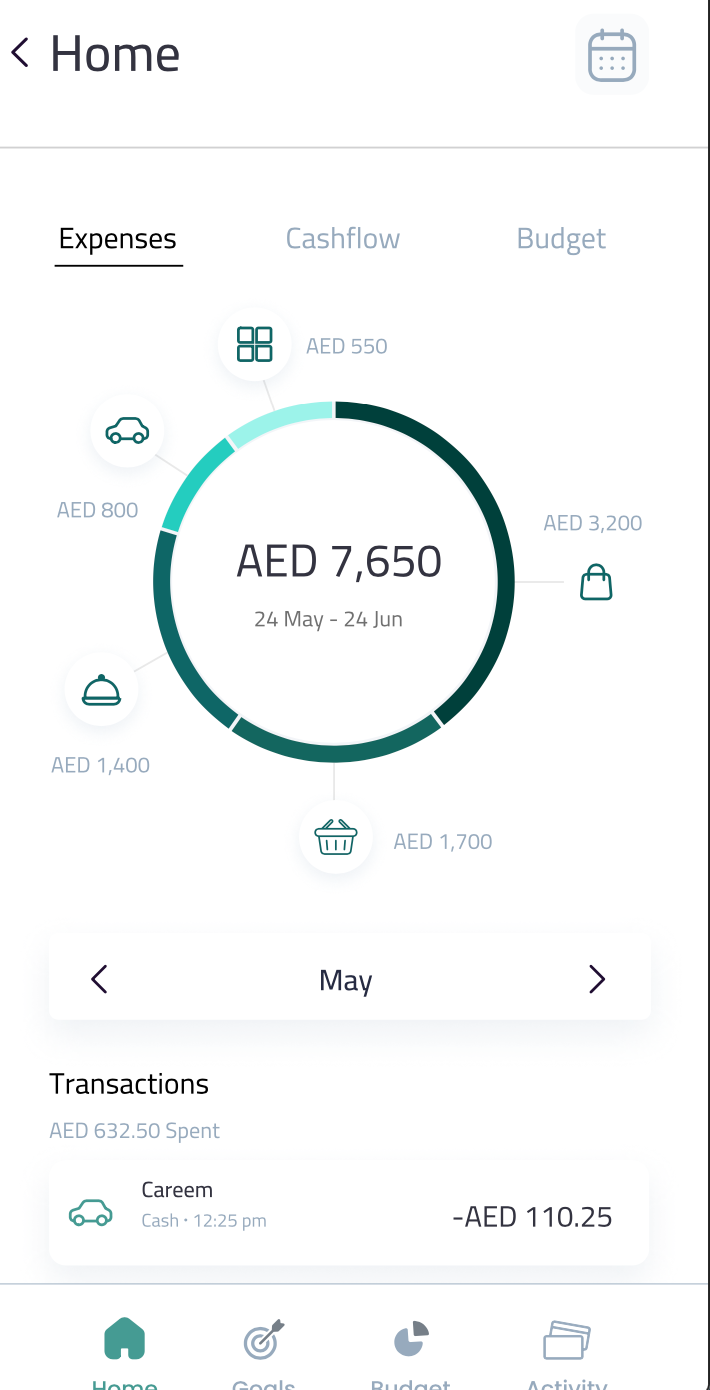Advance to the month after May
The height and width of the screenshot is (1390, 710).
[597, 979]
